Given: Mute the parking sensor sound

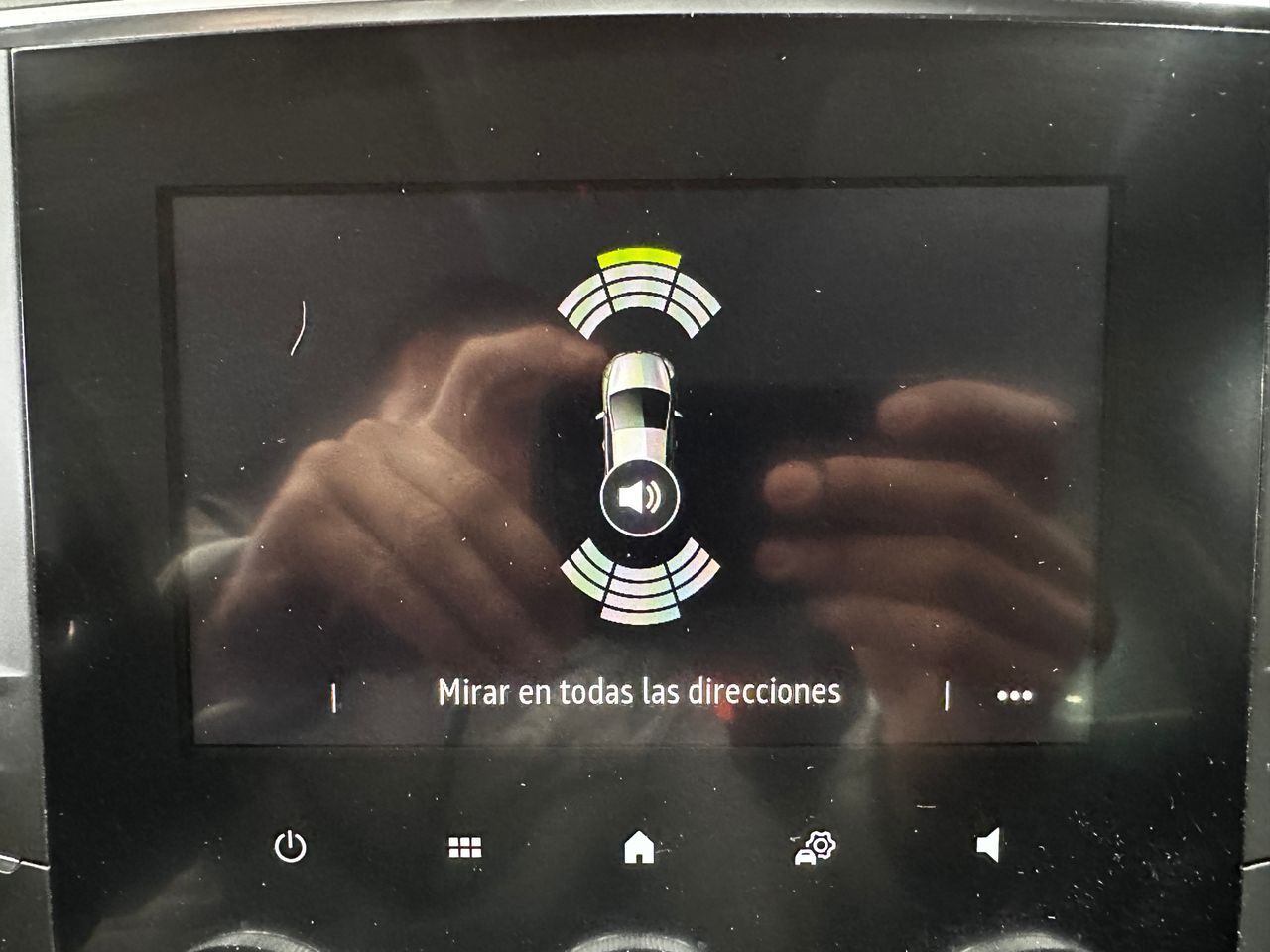Looking at the screenshot, I should [639, 497].
